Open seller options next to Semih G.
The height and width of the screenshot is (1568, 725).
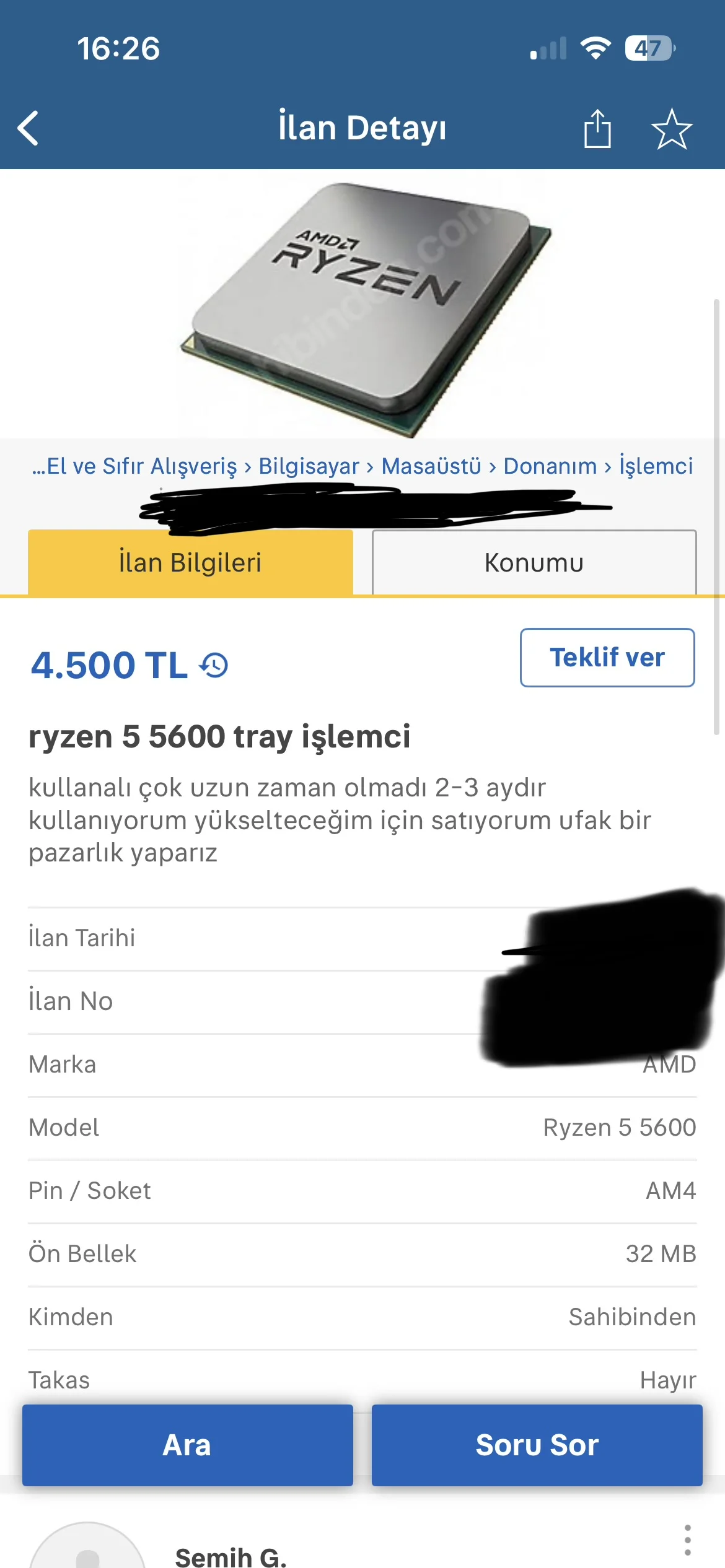[x=687, y=1540]
